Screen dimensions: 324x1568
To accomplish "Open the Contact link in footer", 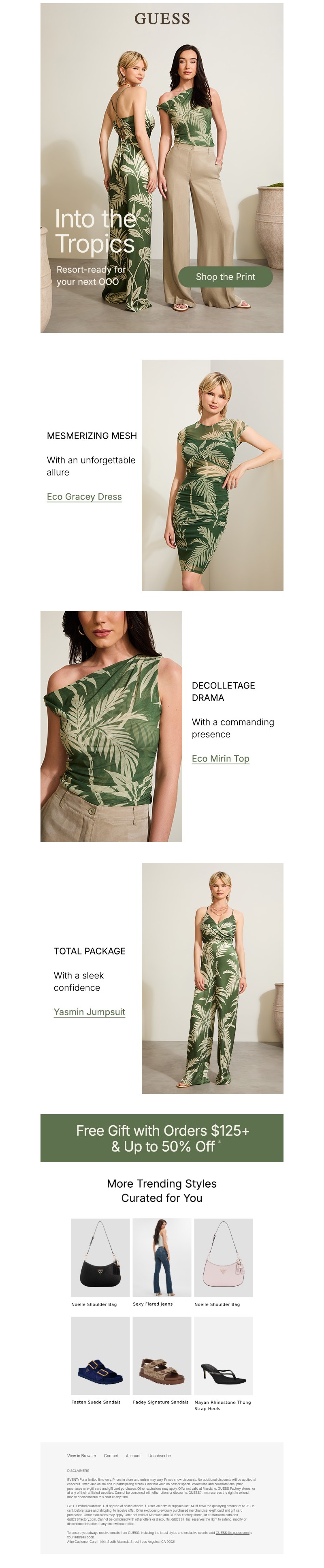I will pos(111,1456).
